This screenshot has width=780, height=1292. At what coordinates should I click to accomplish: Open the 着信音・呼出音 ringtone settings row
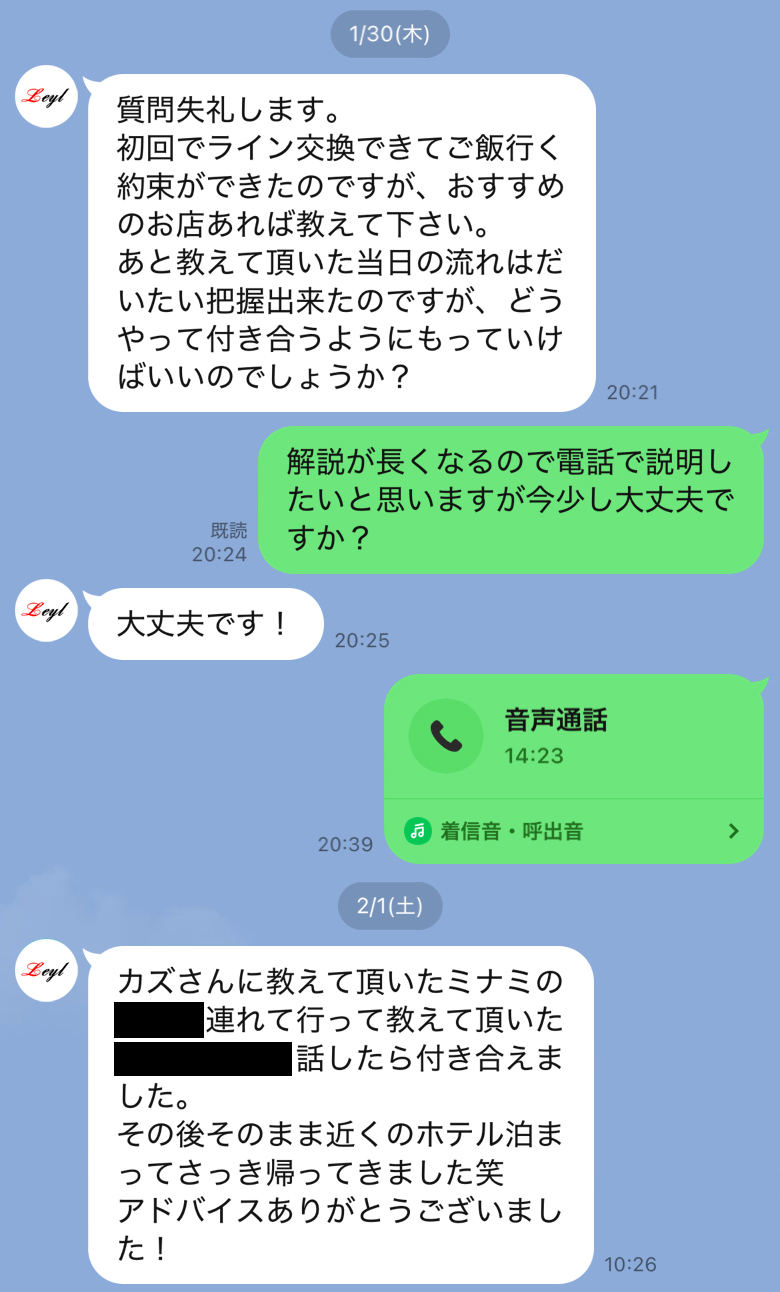coord(574,831)
